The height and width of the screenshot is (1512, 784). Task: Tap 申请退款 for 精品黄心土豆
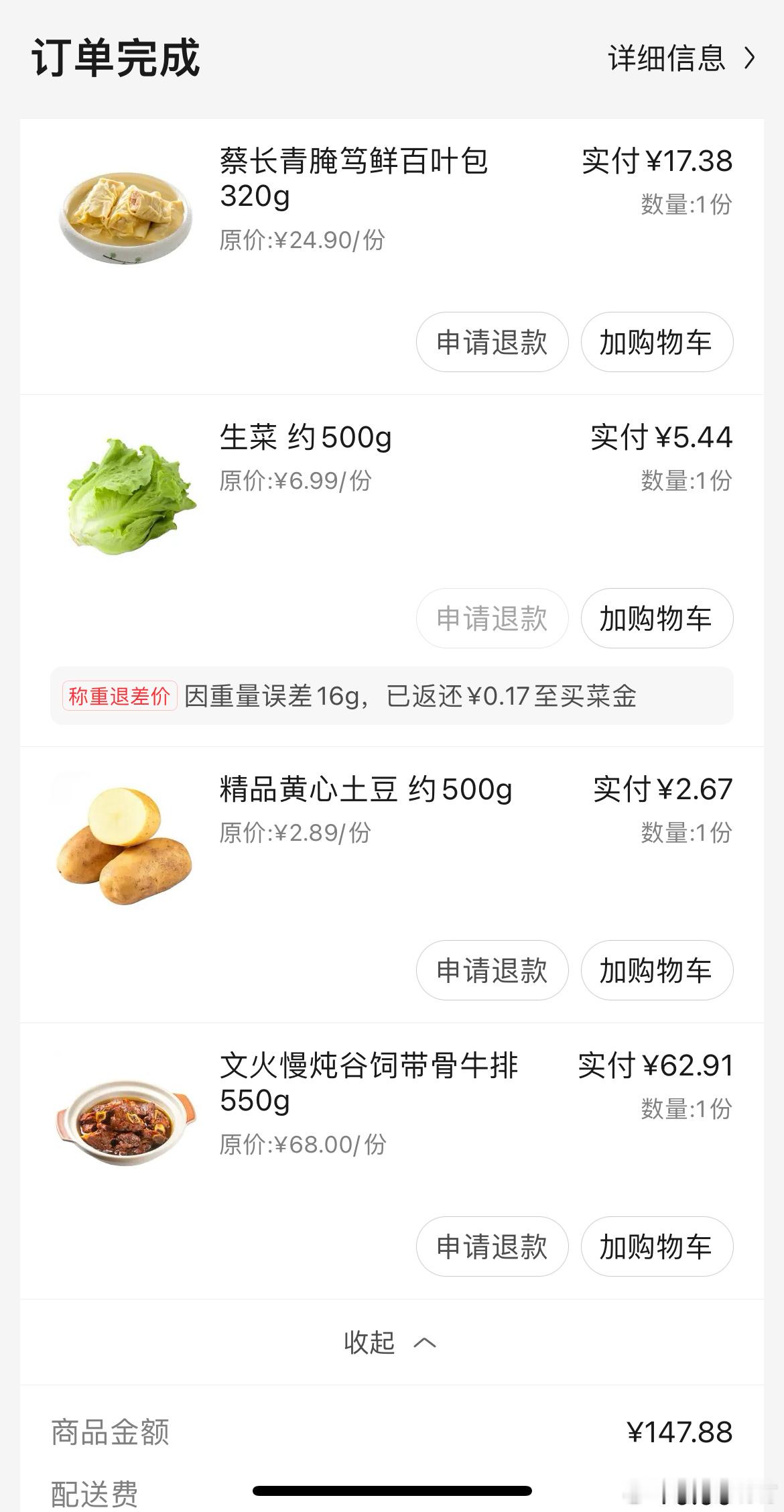coord(492,970)
